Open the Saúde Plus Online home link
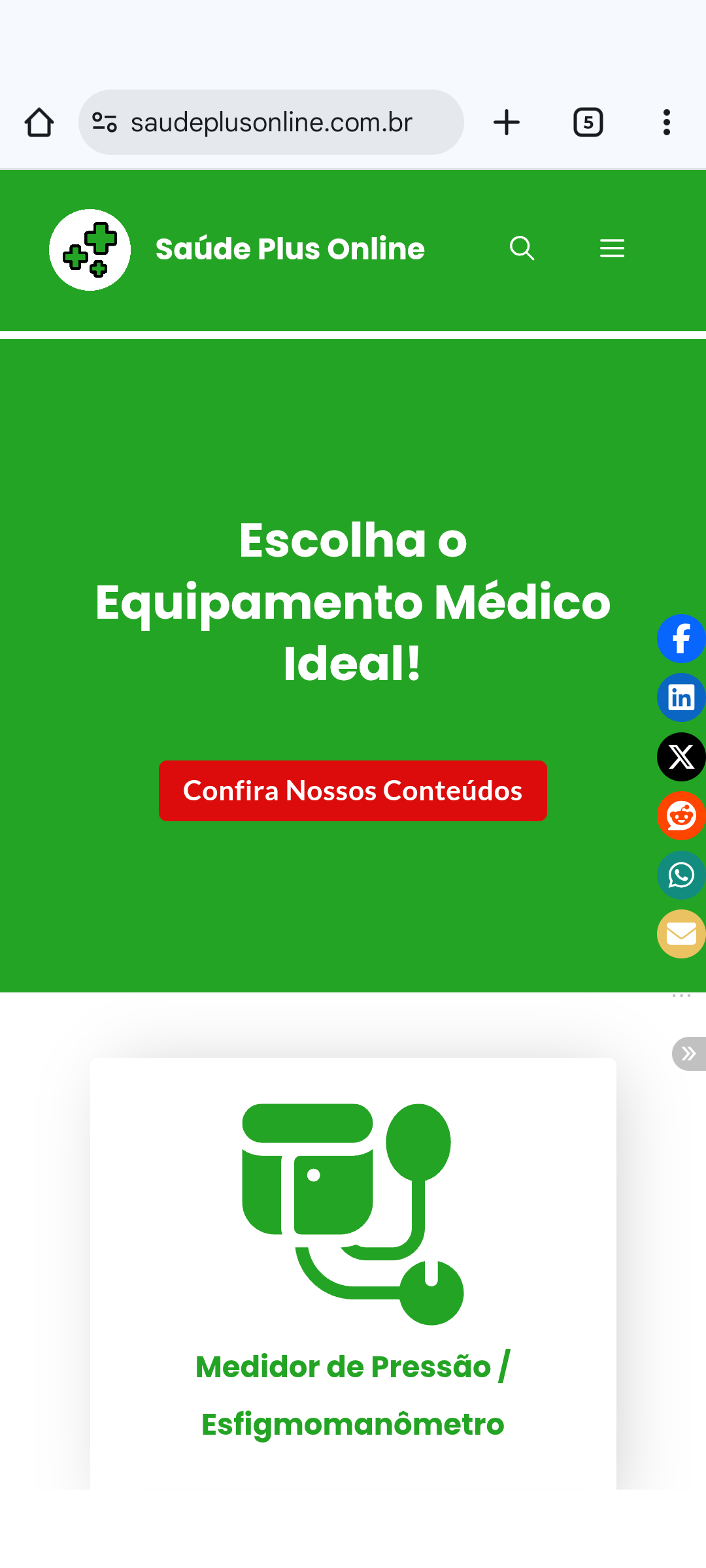 tap(290, 249)
